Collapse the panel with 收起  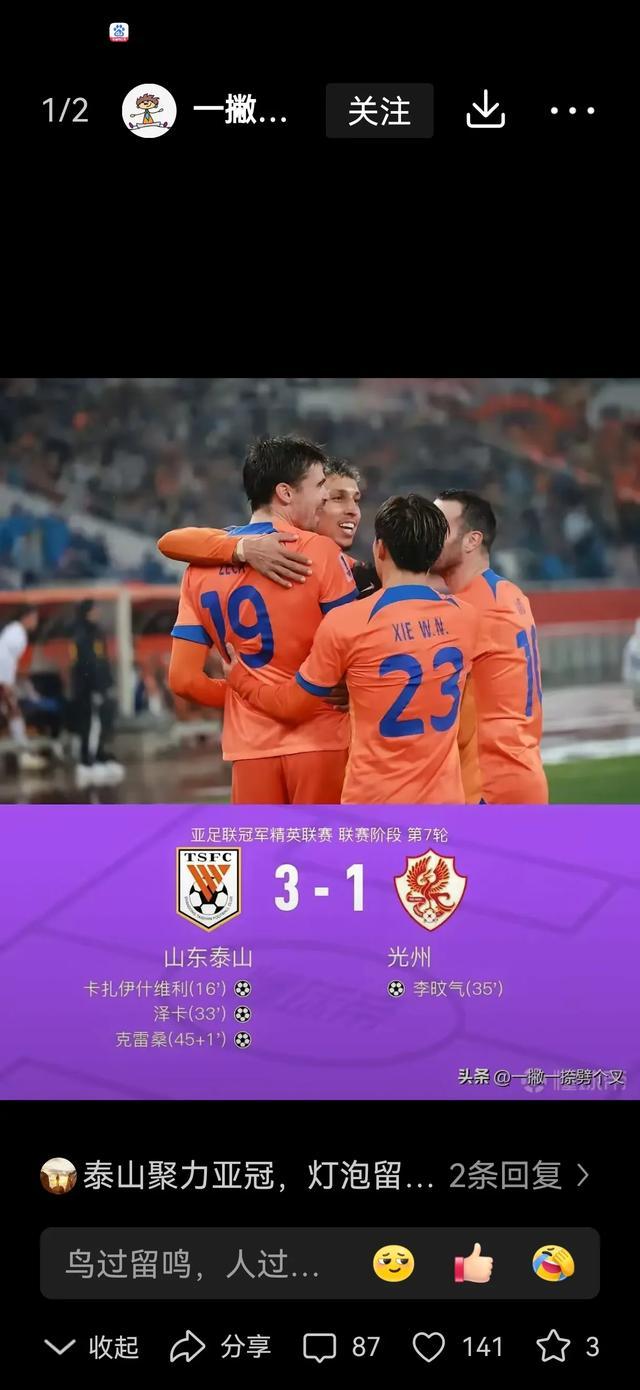tap(92, 1347)
